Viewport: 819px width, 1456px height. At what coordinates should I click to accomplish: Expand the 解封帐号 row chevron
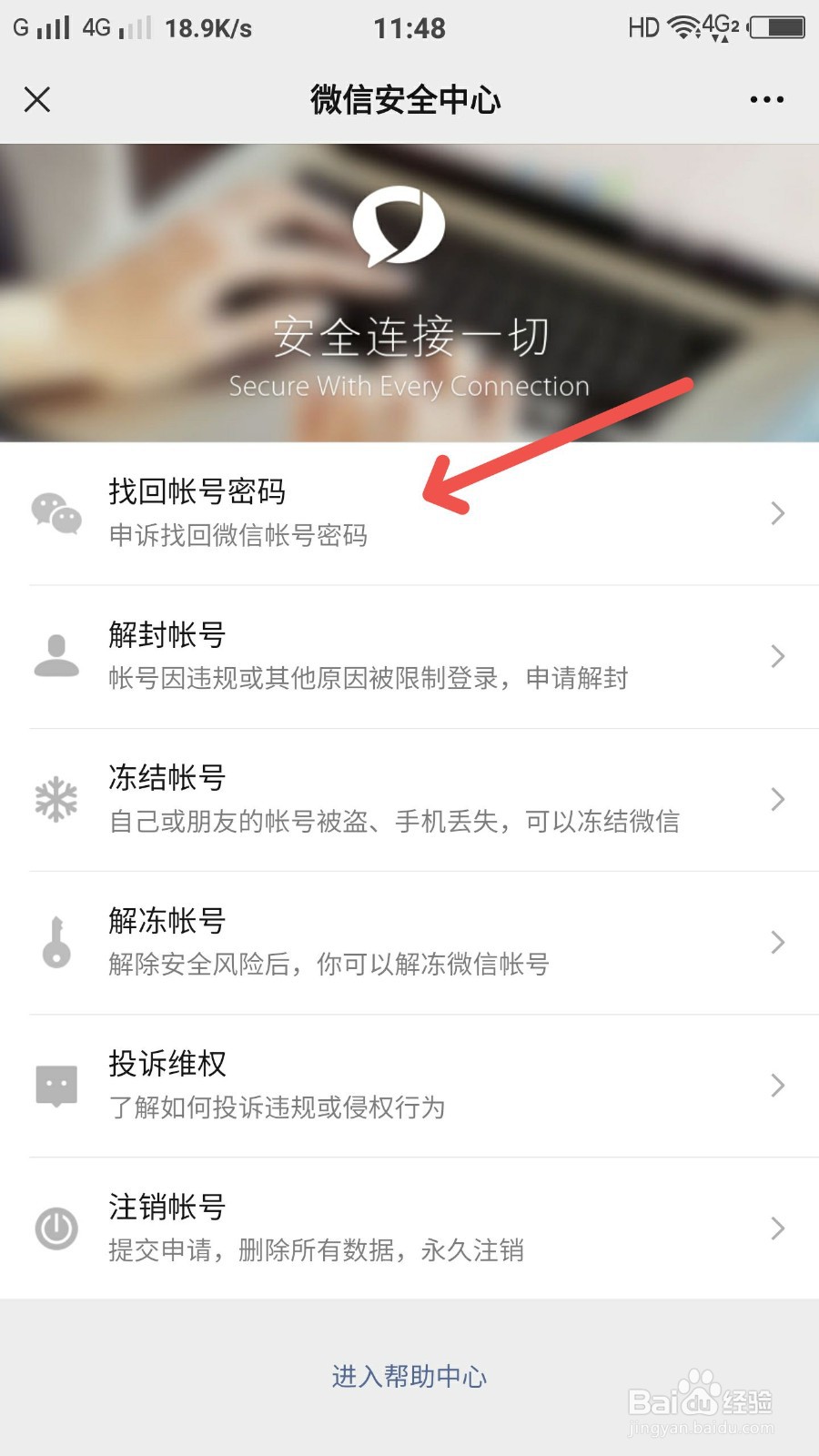click(x=778, y=657)
